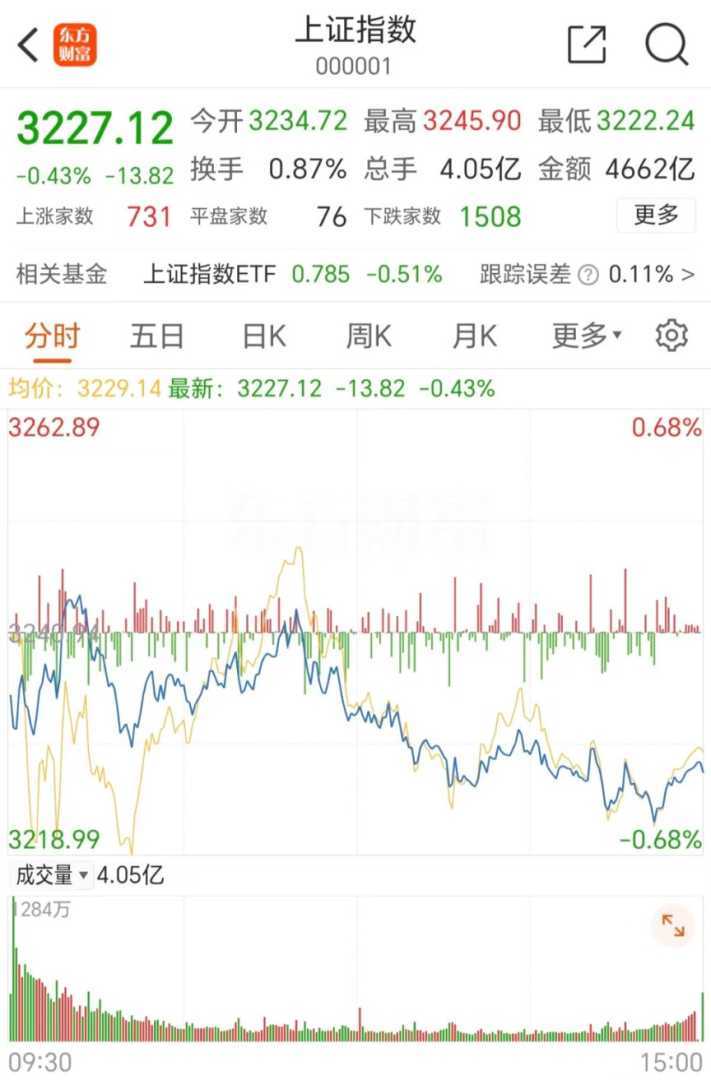Image resolution: width=711 pixels, height=1080 pixels.
Task: Switch to the 分时 chart tab
Action: click(x=52, y=337)
